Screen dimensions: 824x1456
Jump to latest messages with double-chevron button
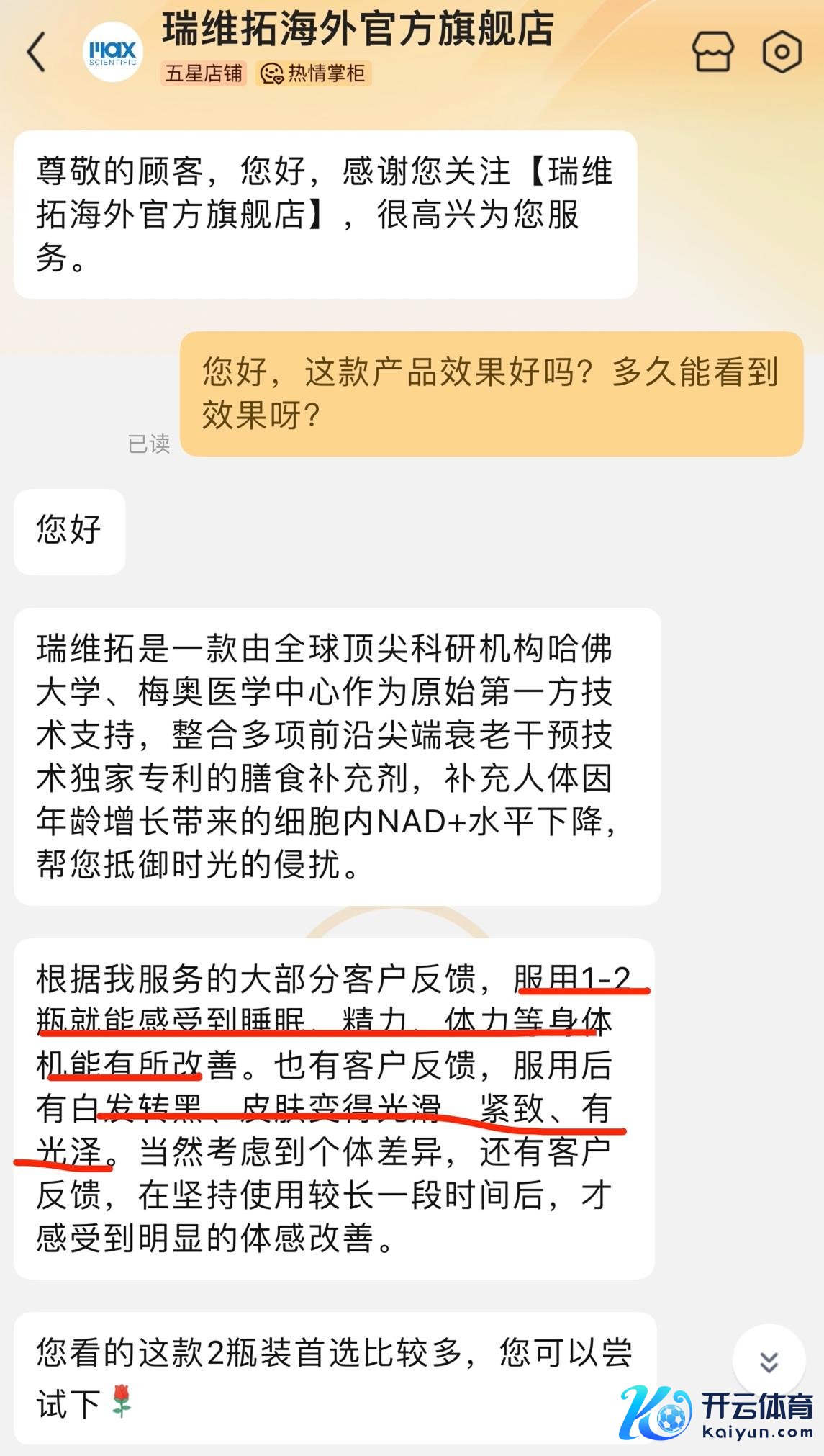pyautogui.click(x=769, y=1362)
